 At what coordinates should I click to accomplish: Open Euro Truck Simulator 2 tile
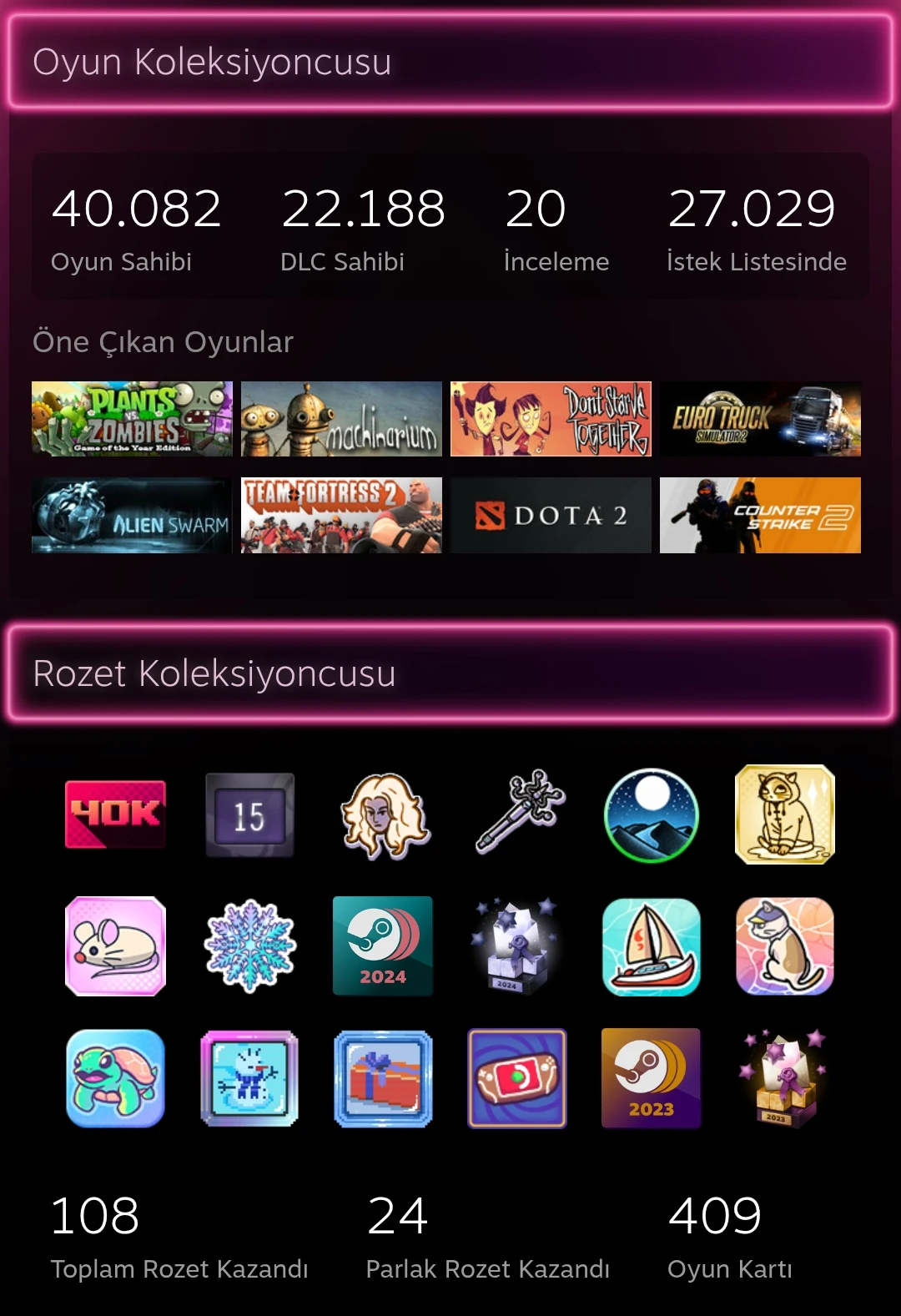coord(760,419)
